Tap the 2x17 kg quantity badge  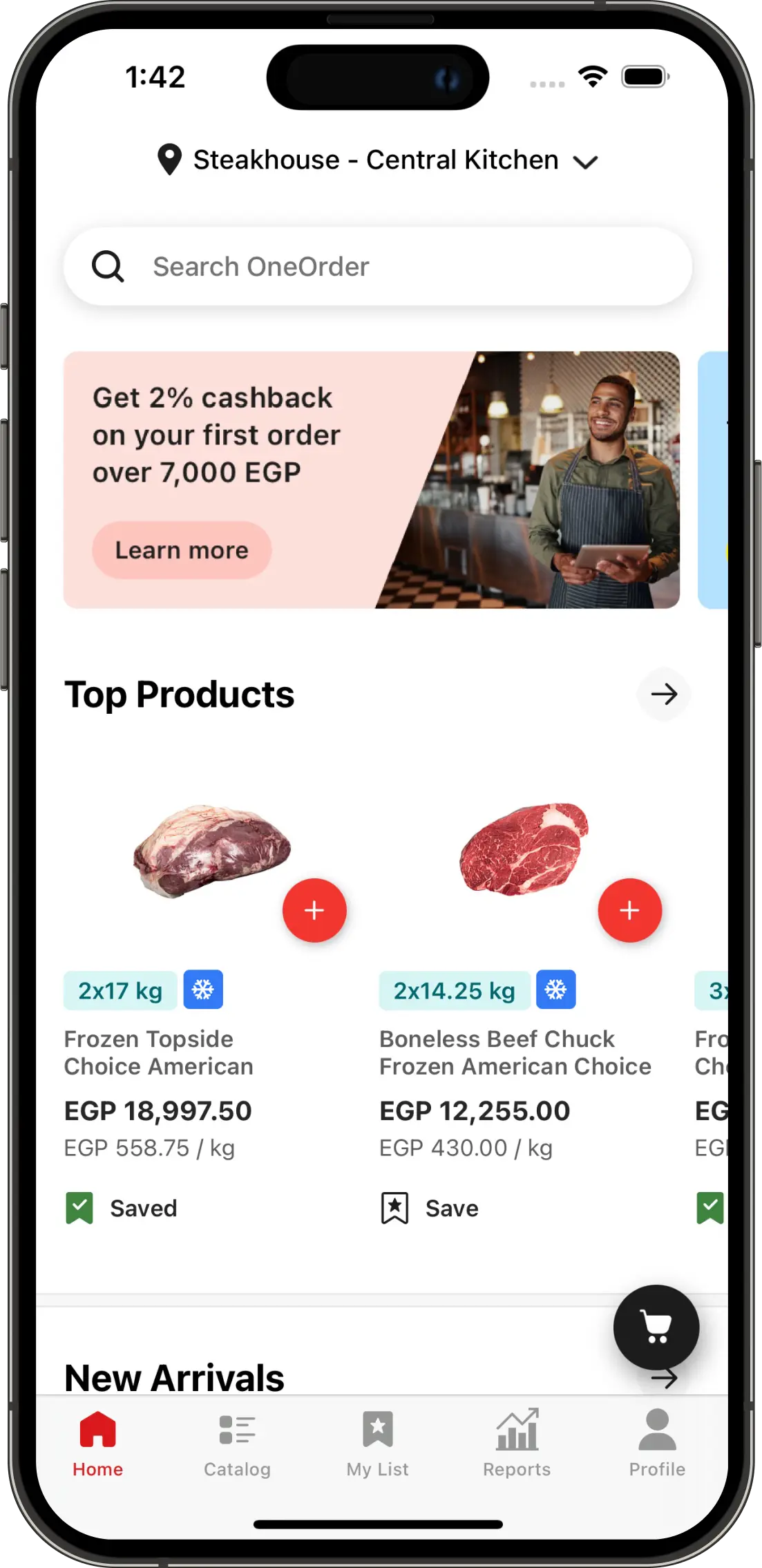click(x=120, y=990)
